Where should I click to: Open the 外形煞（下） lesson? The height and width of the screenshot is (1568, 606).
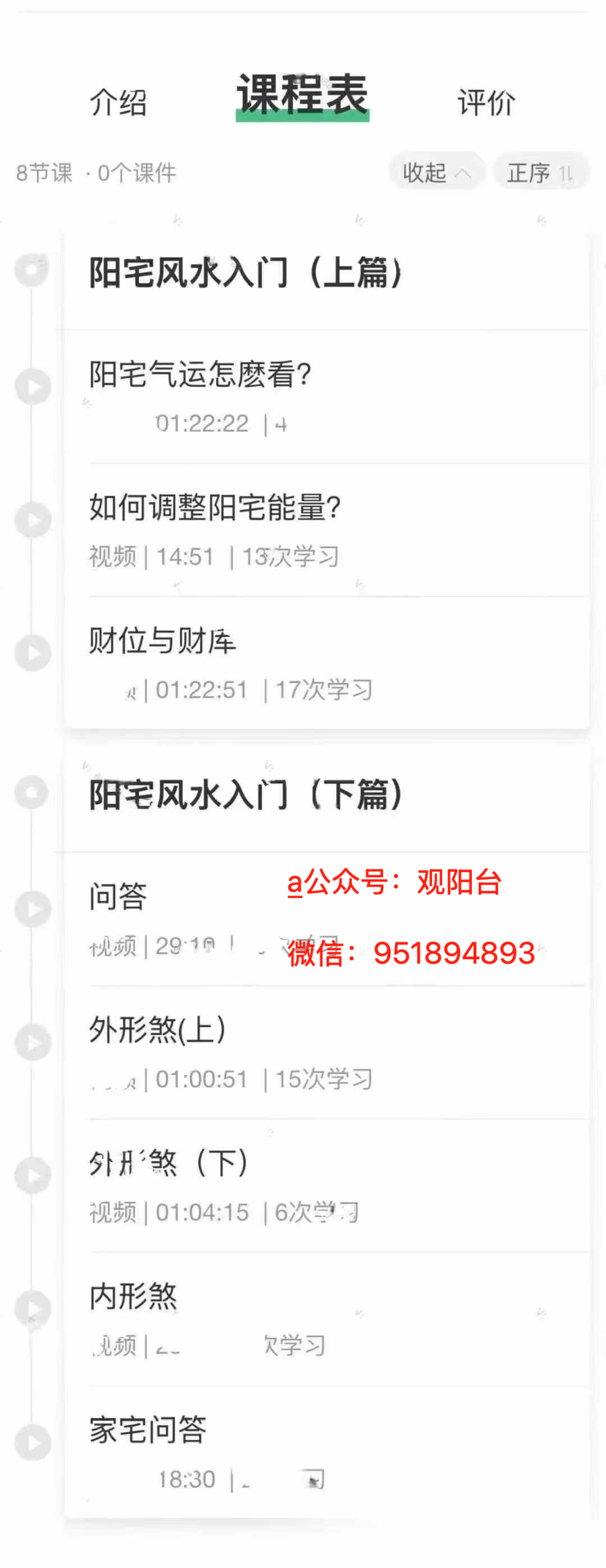pyautogui.click(x=168, y=1163)
